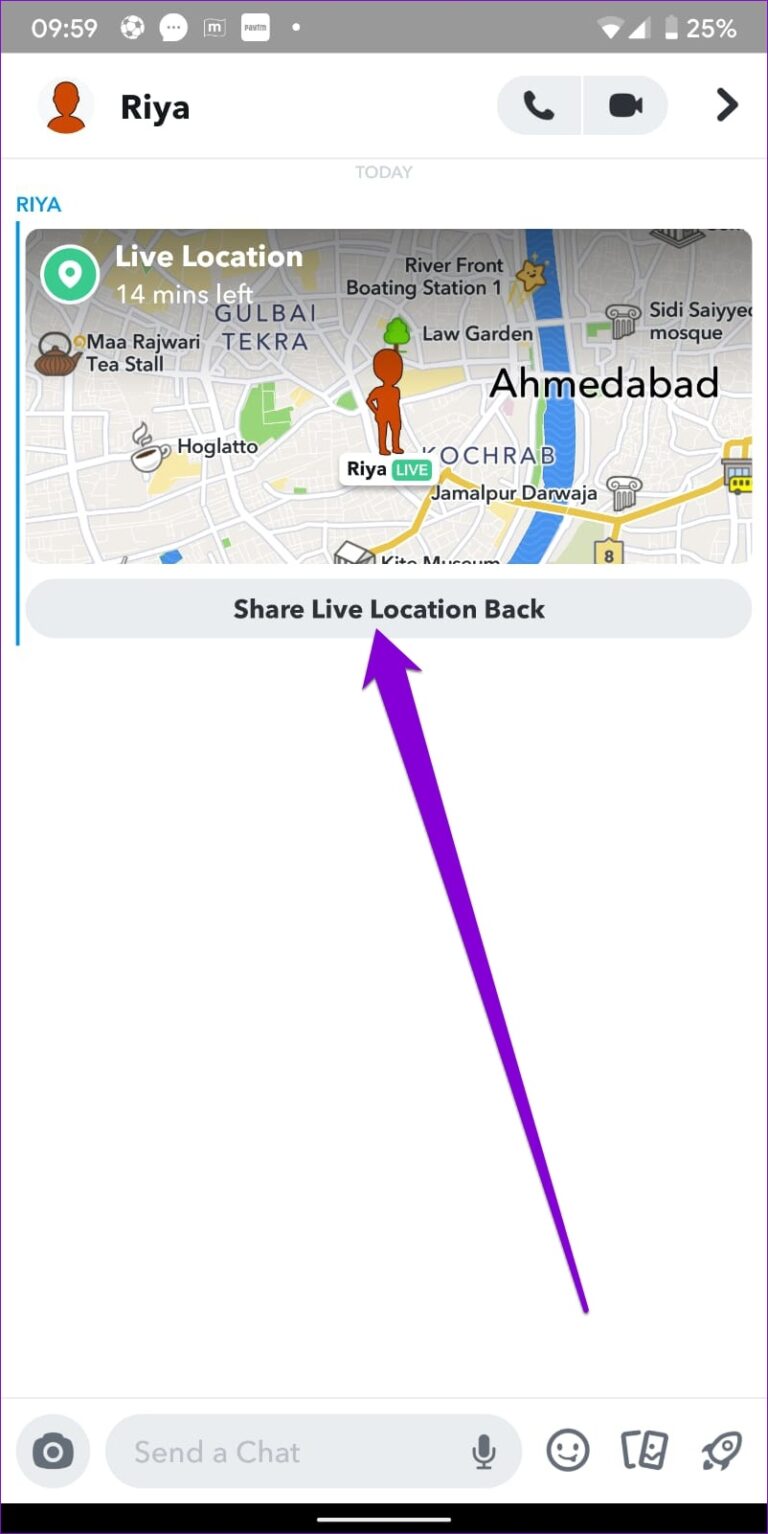768x1534 pixels.
Task: Open the sticker and emoji picker
Action: [x=569, y=1451]
